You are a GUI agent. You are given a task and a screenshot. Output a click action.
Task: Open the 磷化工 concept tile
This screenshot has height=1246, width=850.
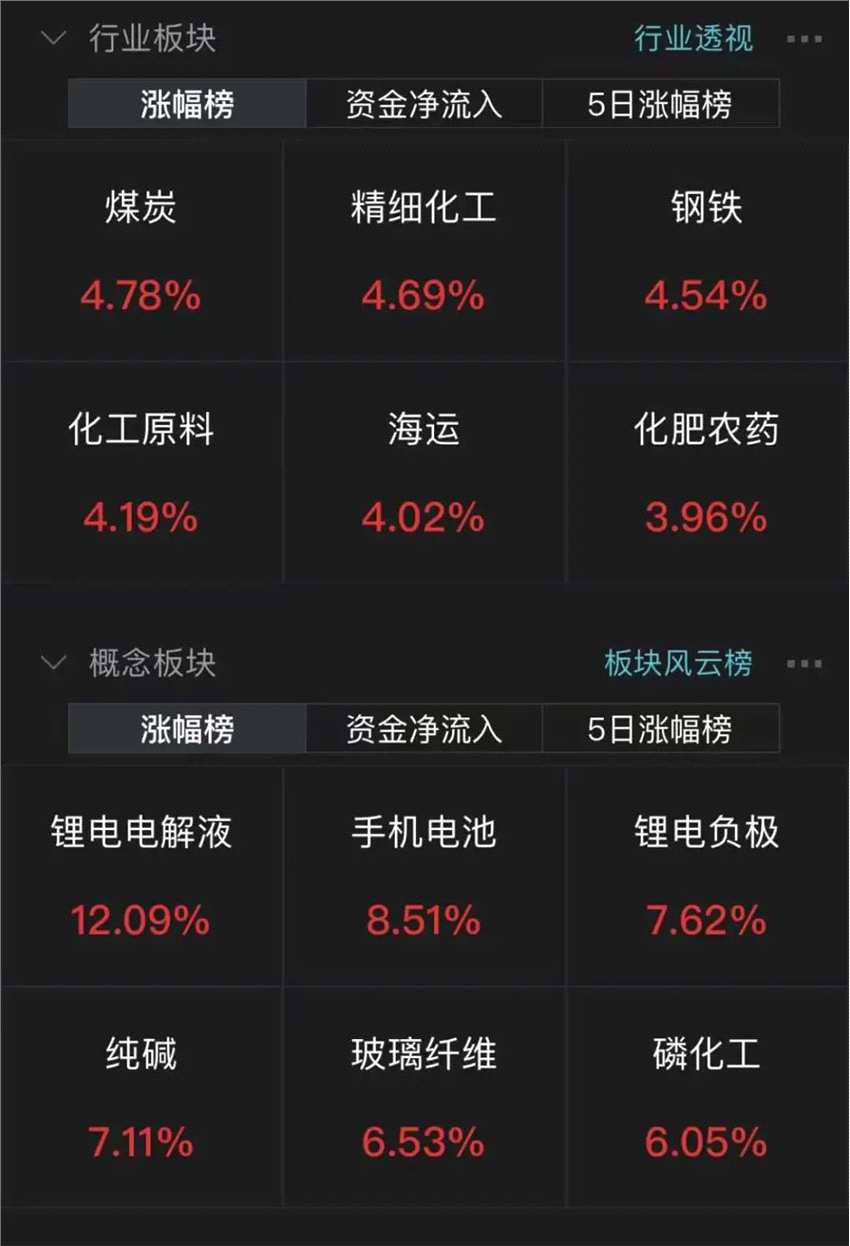point(707,1096)
